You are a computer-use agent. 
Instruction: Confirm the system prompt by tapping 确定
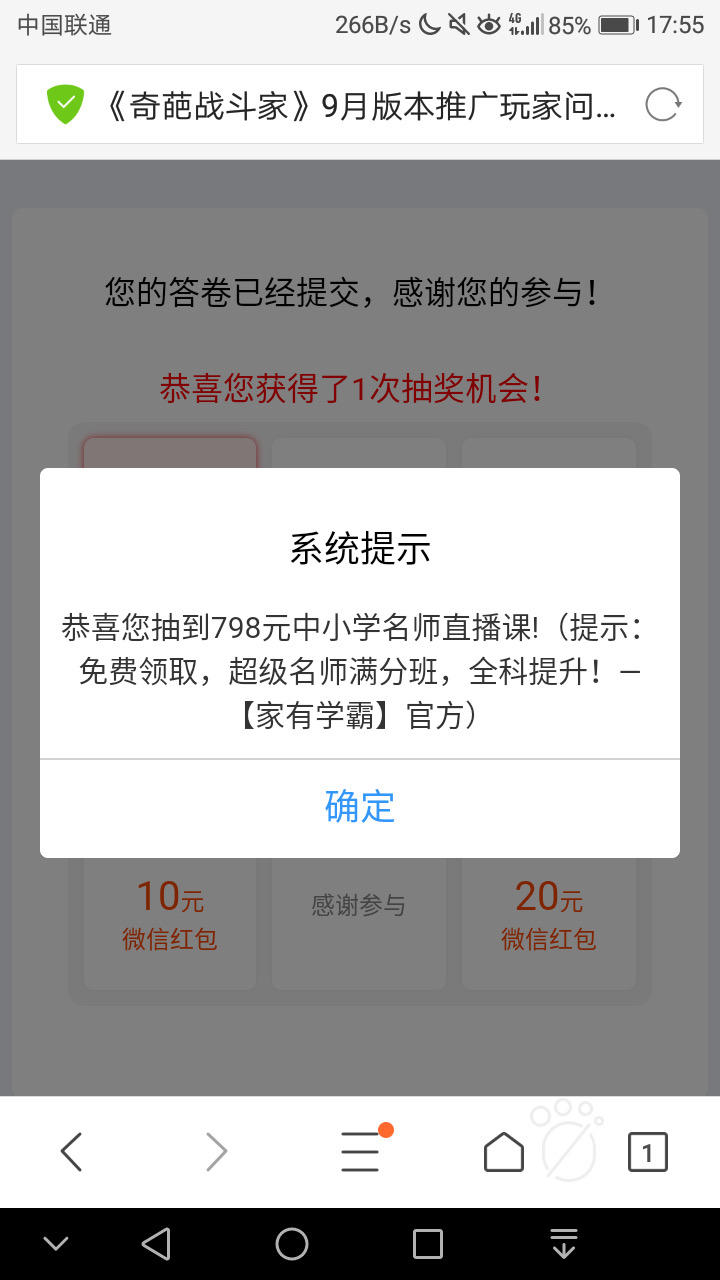pos(360,806)
